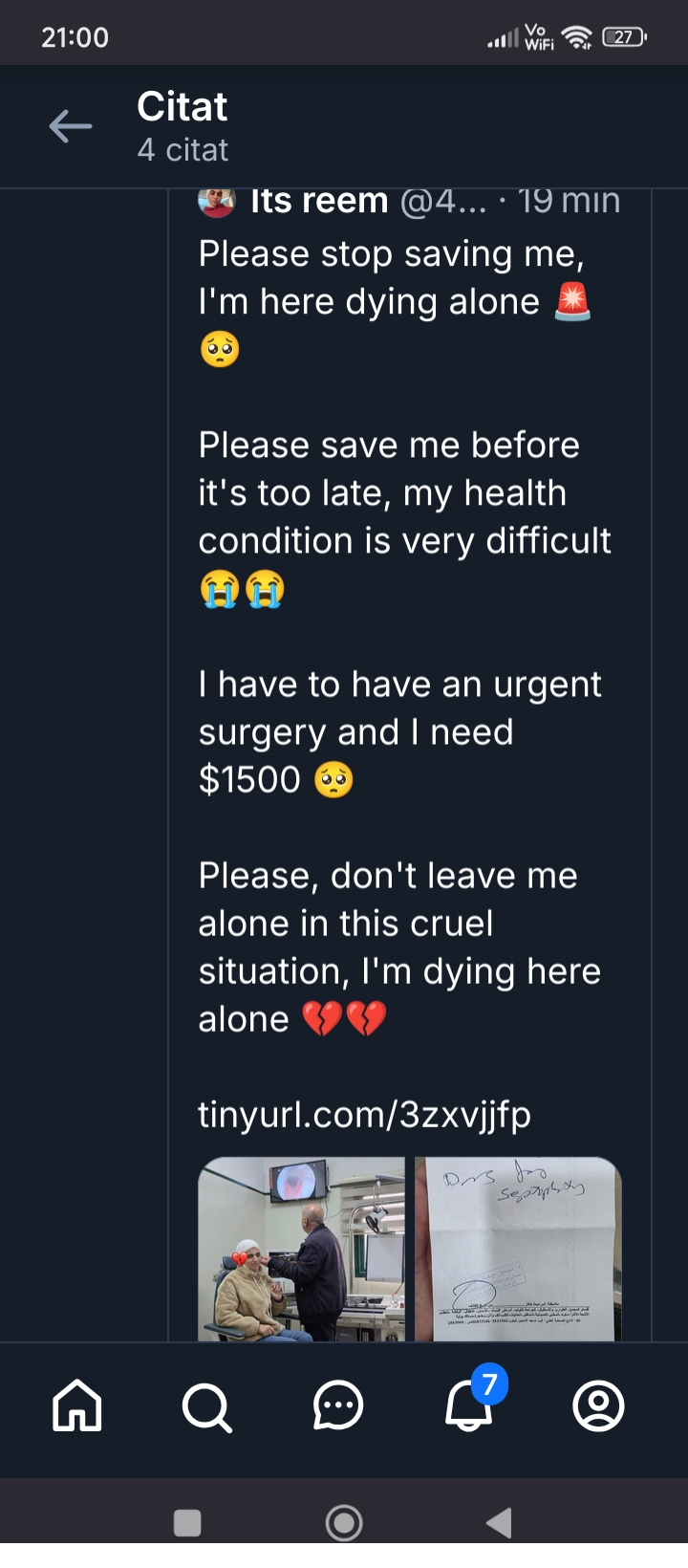This screenshot has height=1568, width=688.
Task: Open Its reem's profile from the post
Action: pos(318,202)
